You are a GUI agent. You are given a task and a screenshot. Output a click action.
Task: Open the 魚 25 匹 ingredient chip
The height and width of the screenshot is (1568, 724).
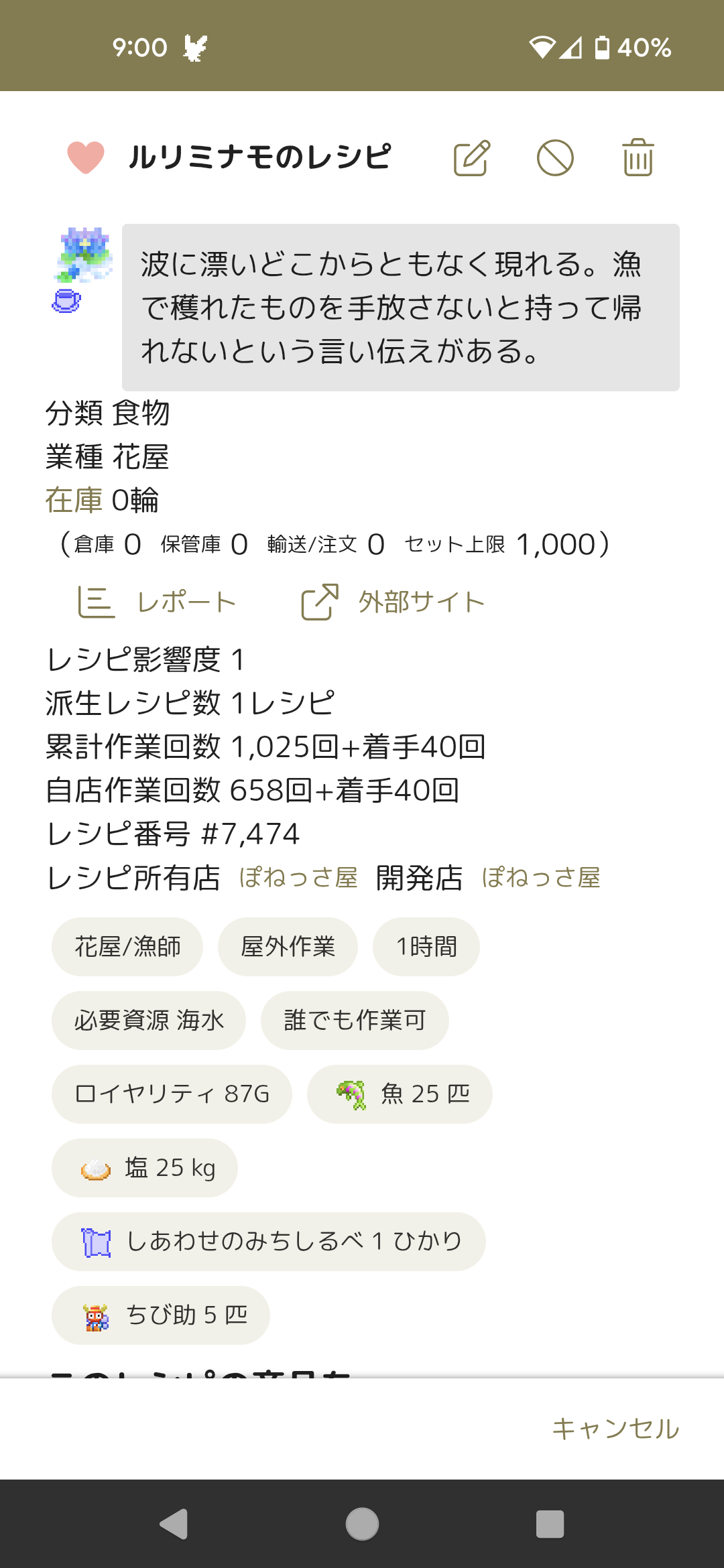click(400, 1094)
